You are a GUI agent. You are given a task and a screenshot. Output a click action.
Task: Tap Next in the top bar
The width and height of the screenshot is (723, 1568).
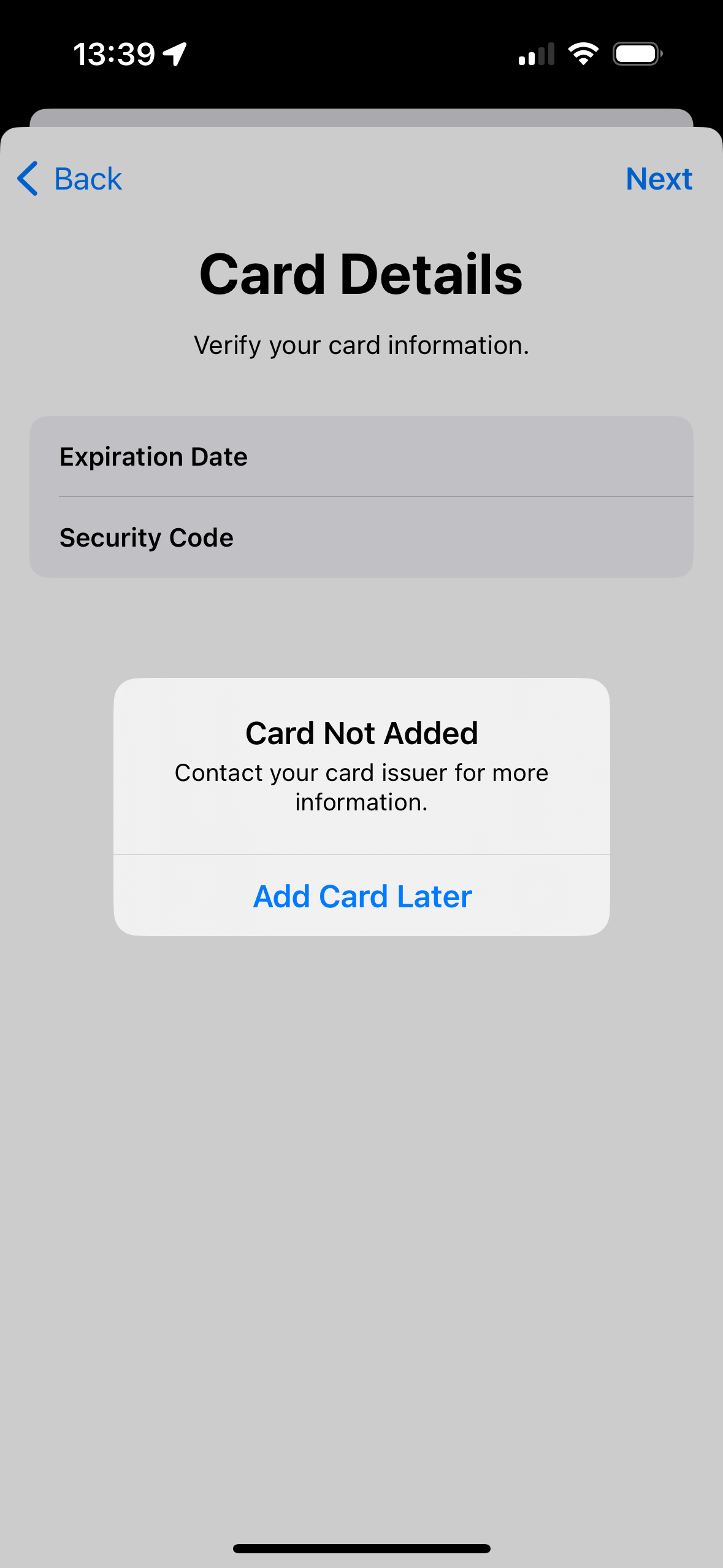coord(659,179)
